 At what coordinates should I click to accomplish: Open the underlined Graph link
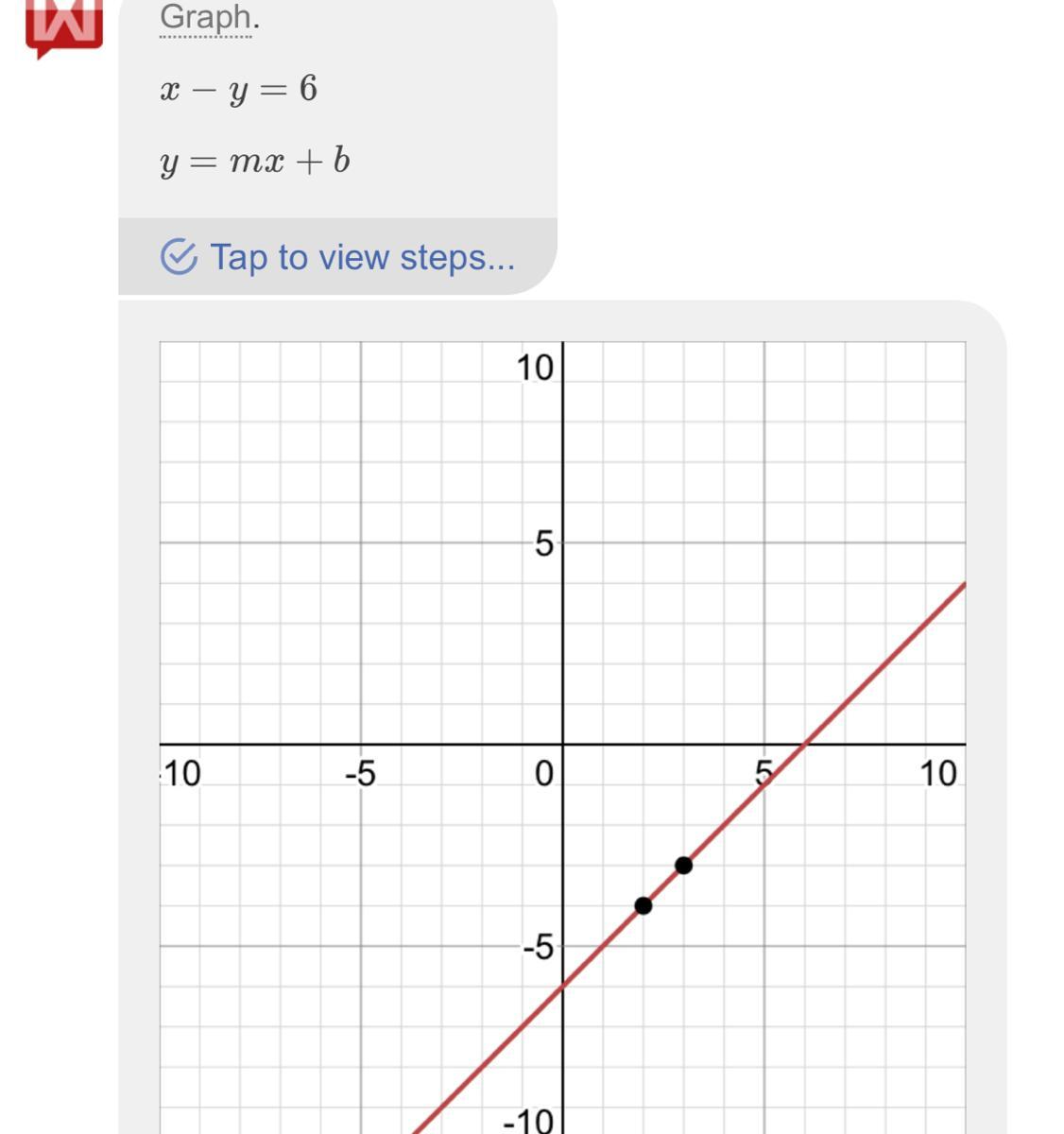click(x=206, y=17)
